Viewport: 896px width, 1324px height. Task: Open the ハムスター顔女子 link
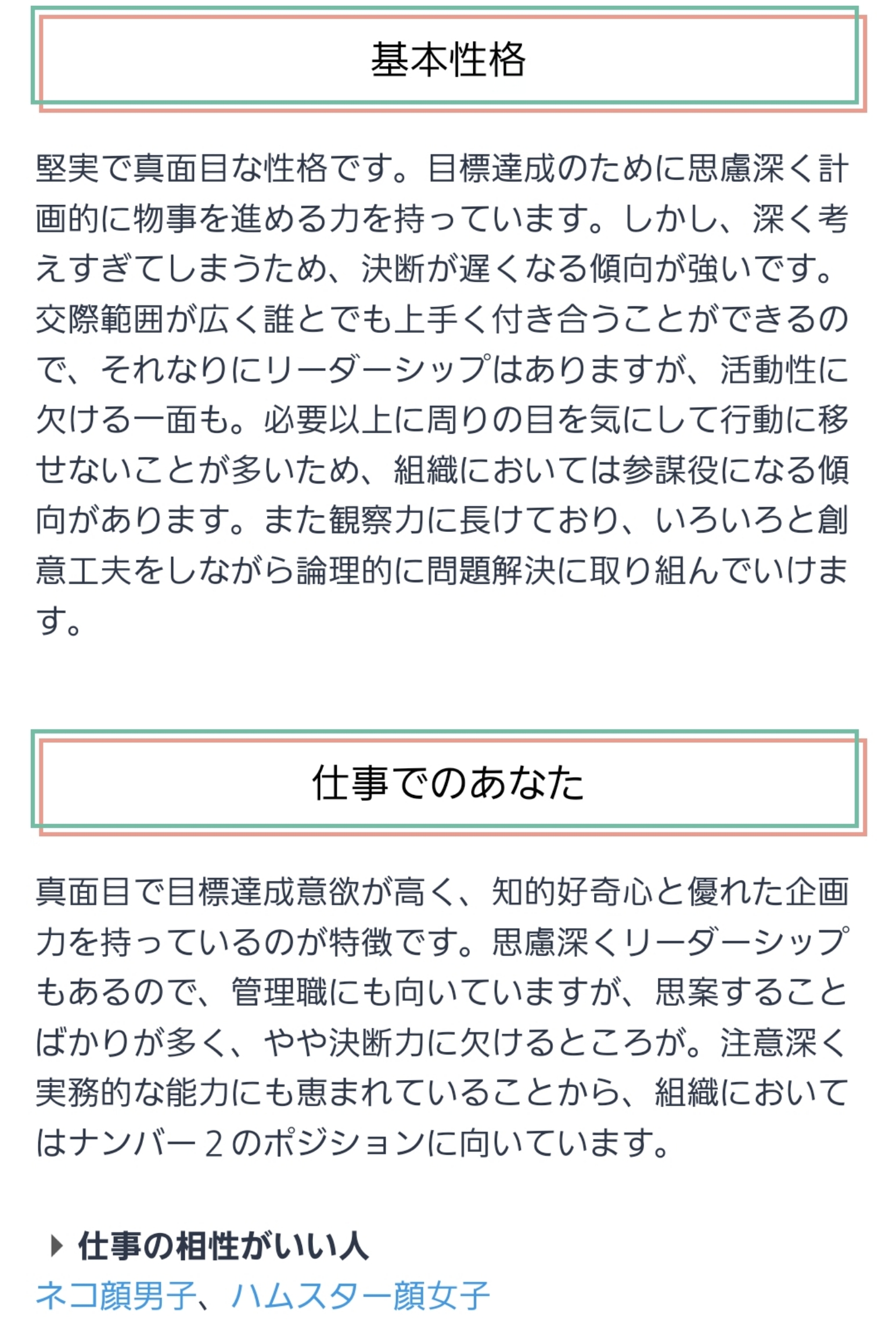point(360,1296)
